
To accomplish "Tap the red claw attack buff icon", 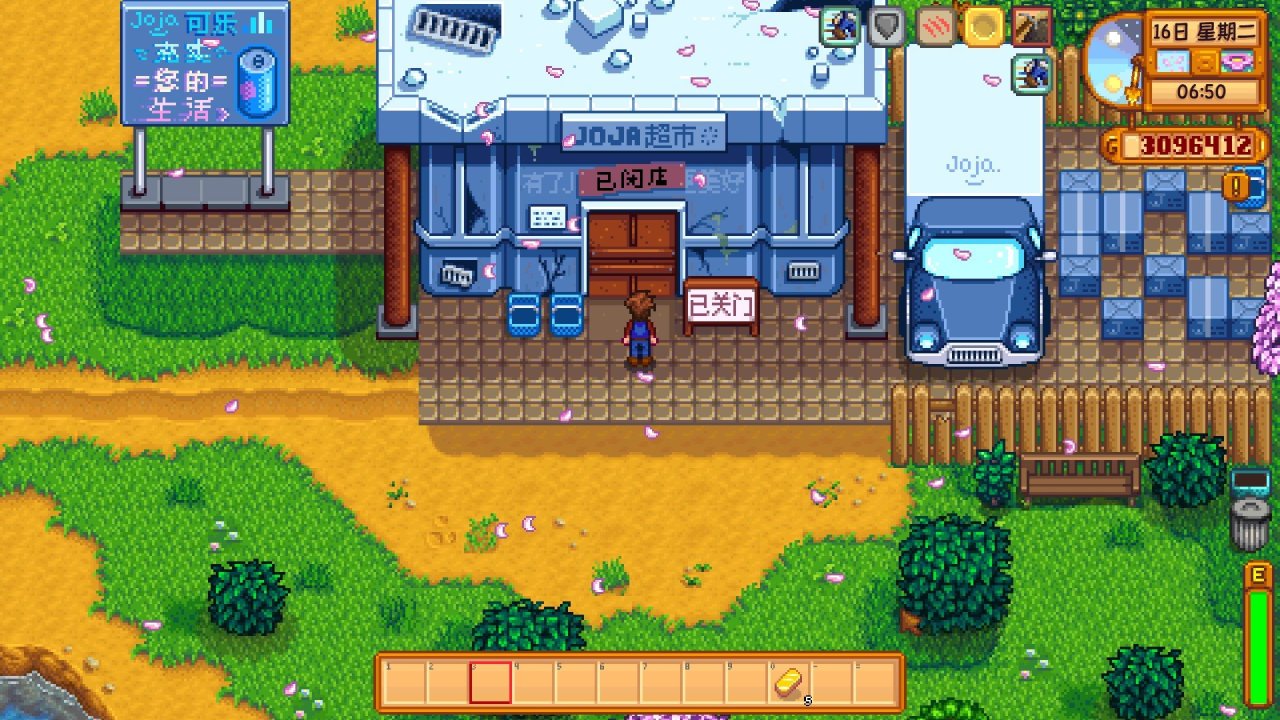I will point(936,27).
